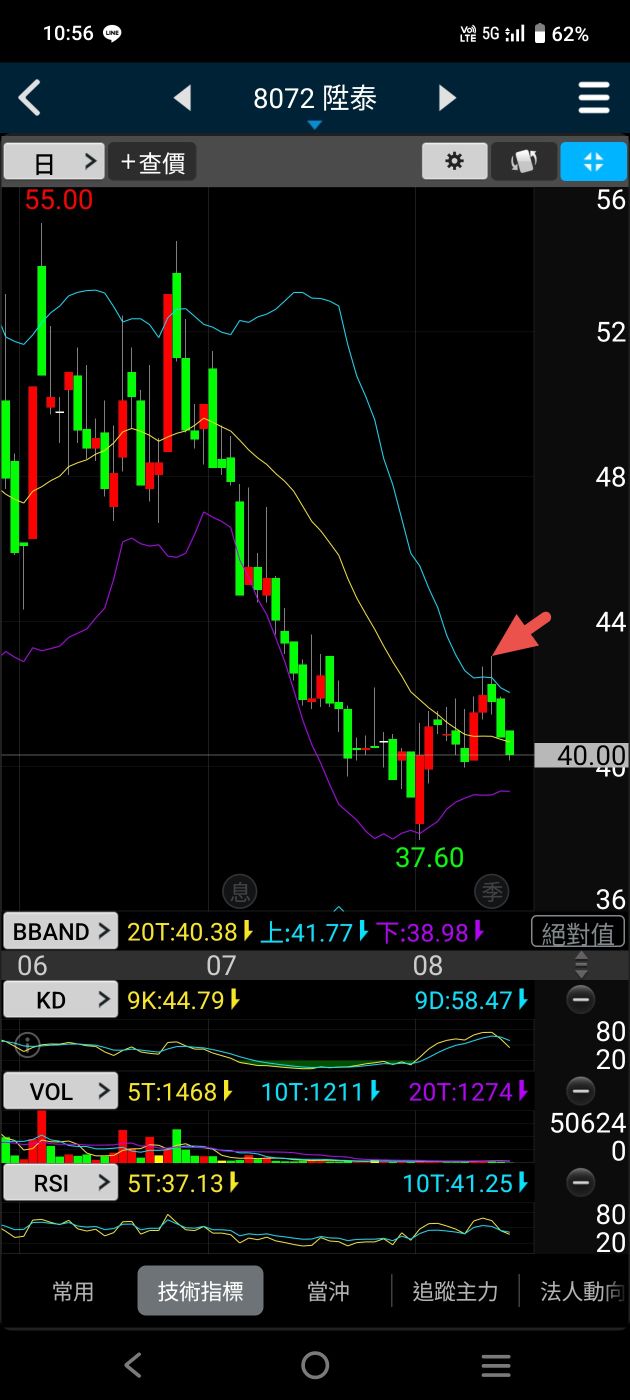Switch to the 常用 tab
Viewport: 630px width, 1400px height.
tap(73, 1291)
